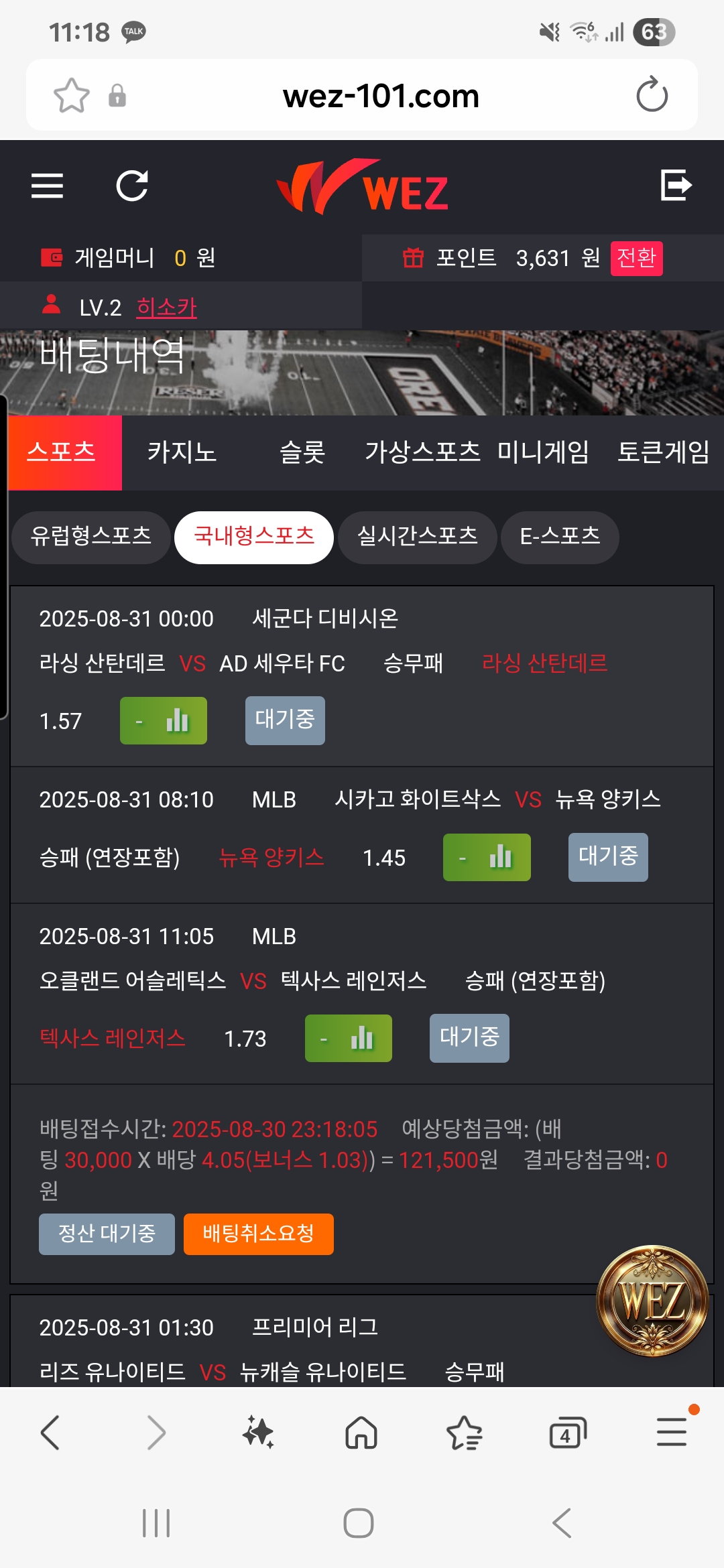The height and width of the screenshot is (1568, 724).
Task: Reload the page from the address bar
Action: pyautogui.click(x=652, y=95)
